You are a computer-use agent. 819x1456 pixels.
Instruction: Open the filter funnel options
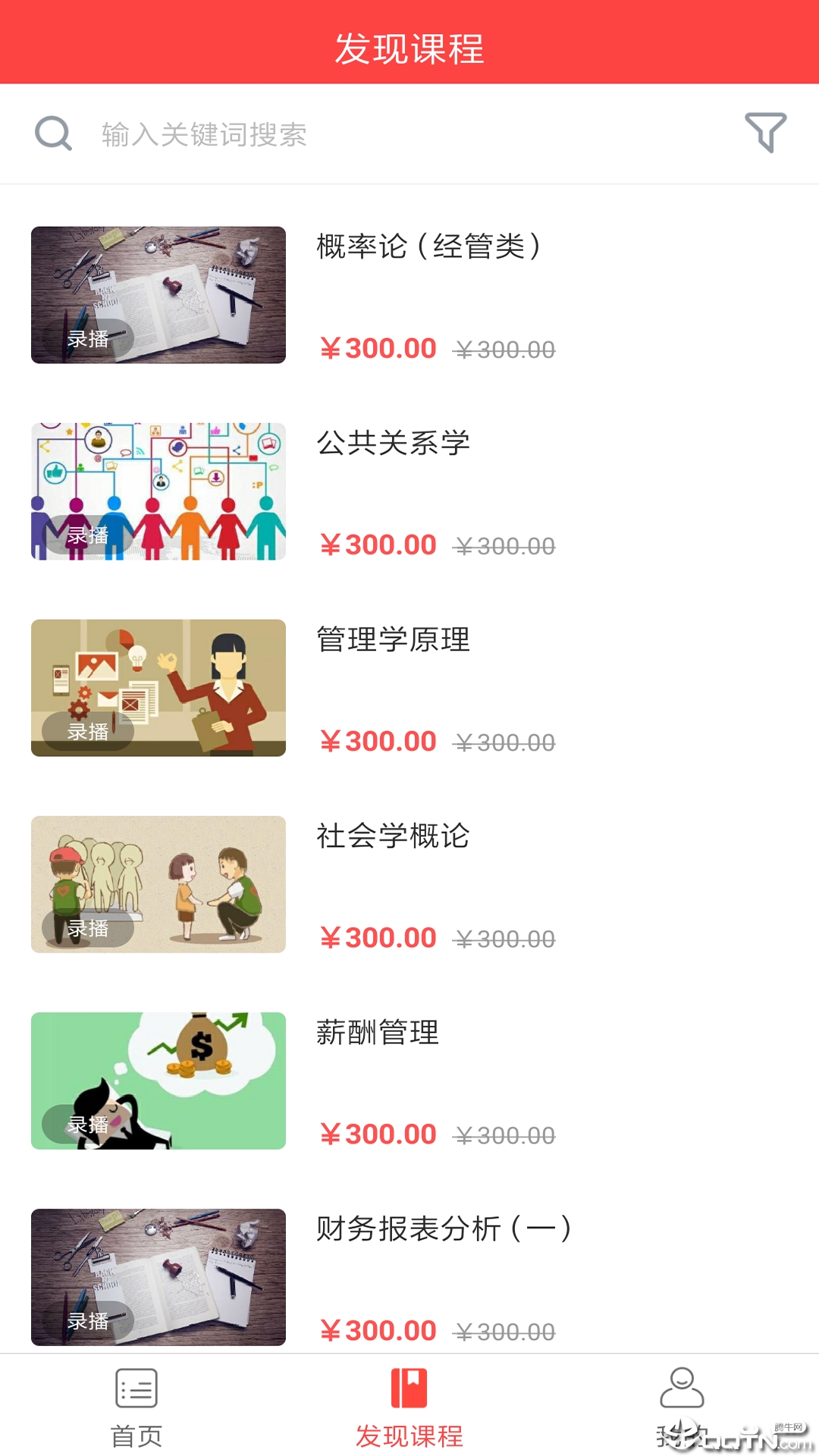point(765,133)
